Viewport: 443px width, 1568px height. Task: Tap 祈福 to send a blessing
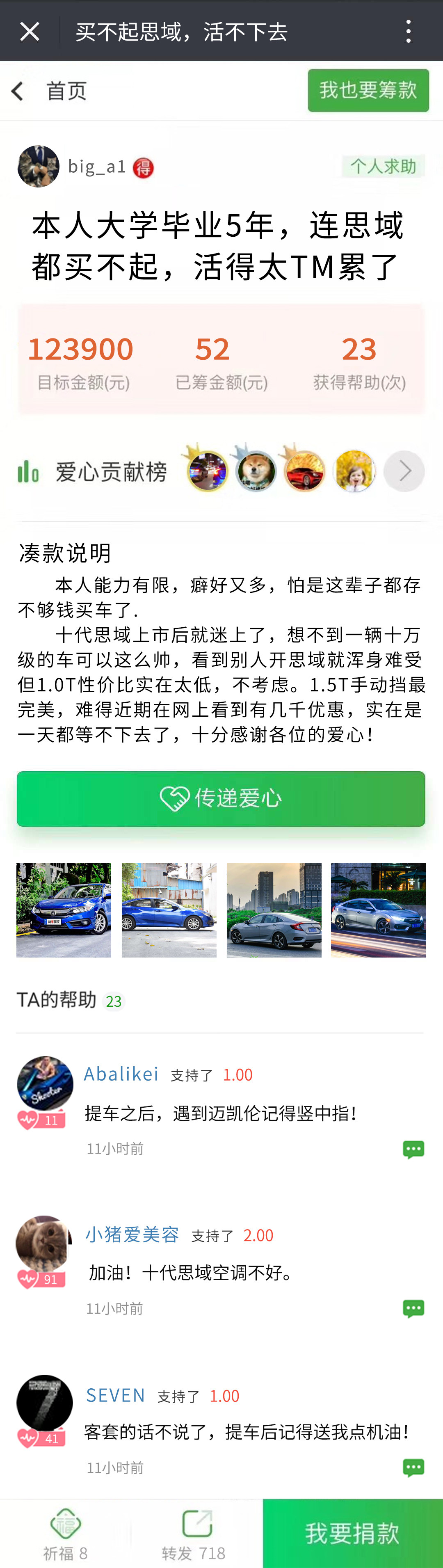[x=65, y=1533]
